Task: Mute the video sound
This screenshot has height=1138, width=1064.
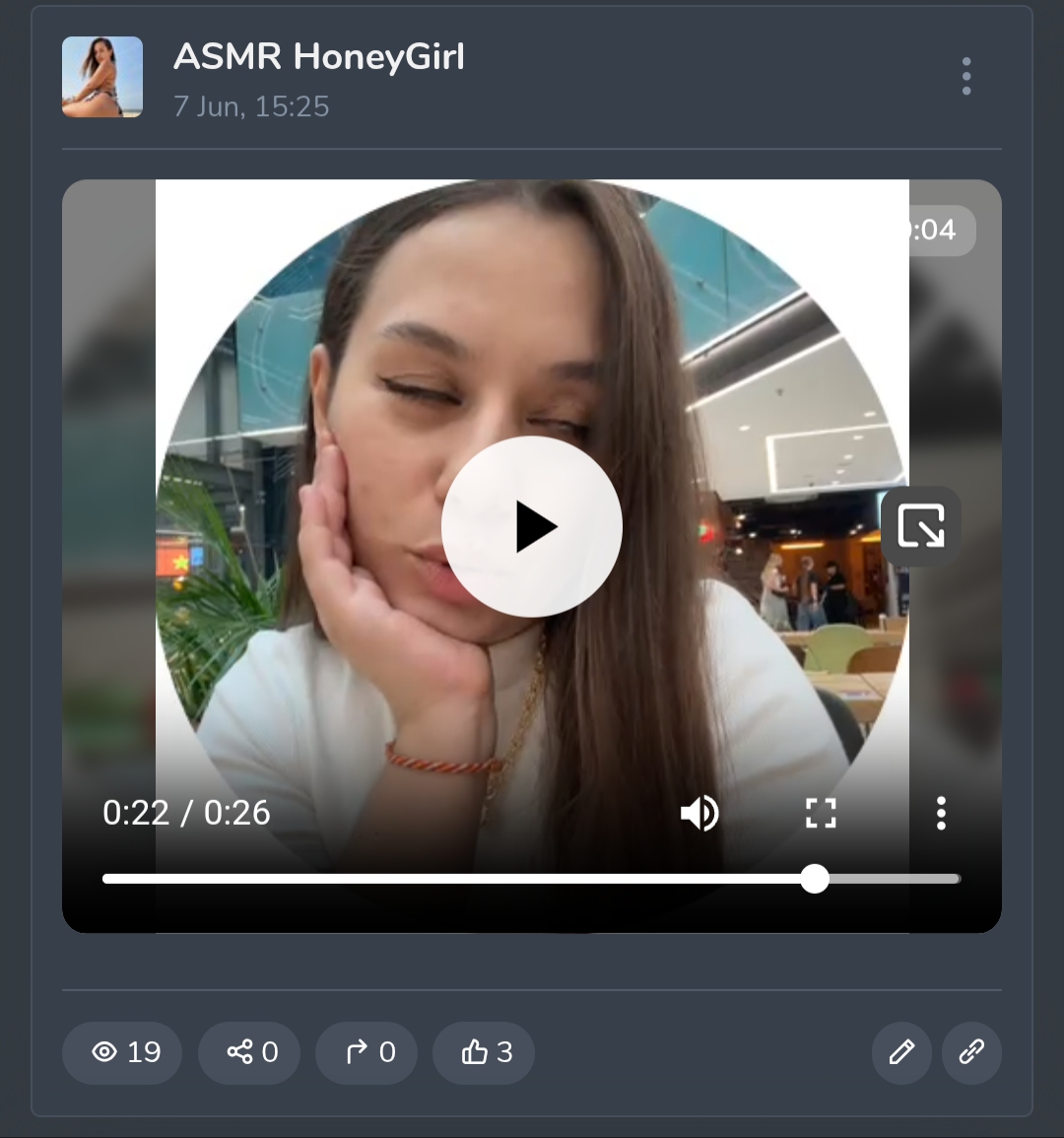Action: 699,813
